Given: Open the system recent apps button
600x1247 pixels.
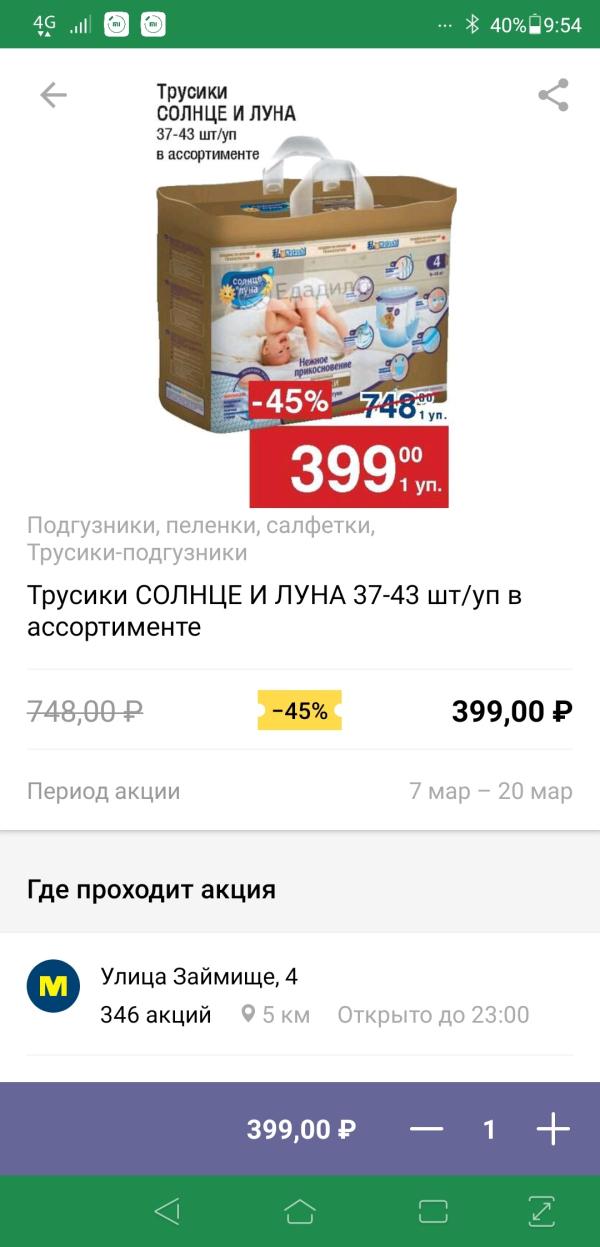Looking at the screenshot, I should pos(433,1211).
